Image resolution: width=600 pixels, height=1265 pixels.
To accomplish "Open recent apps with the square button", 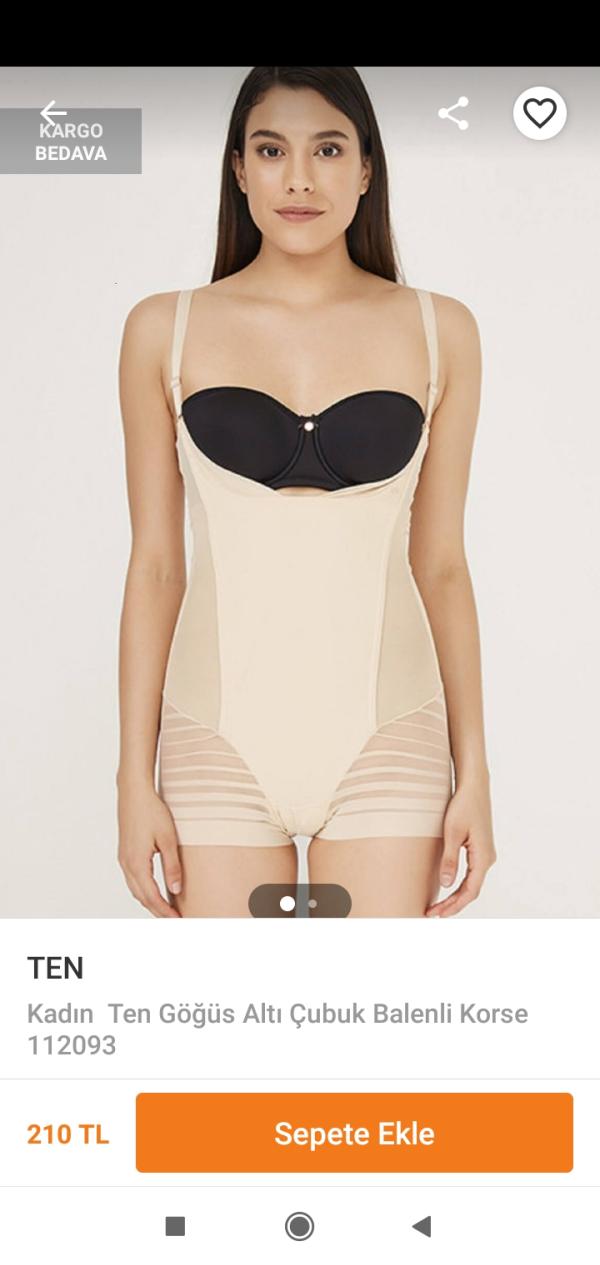I will [x=175, y=1226].
